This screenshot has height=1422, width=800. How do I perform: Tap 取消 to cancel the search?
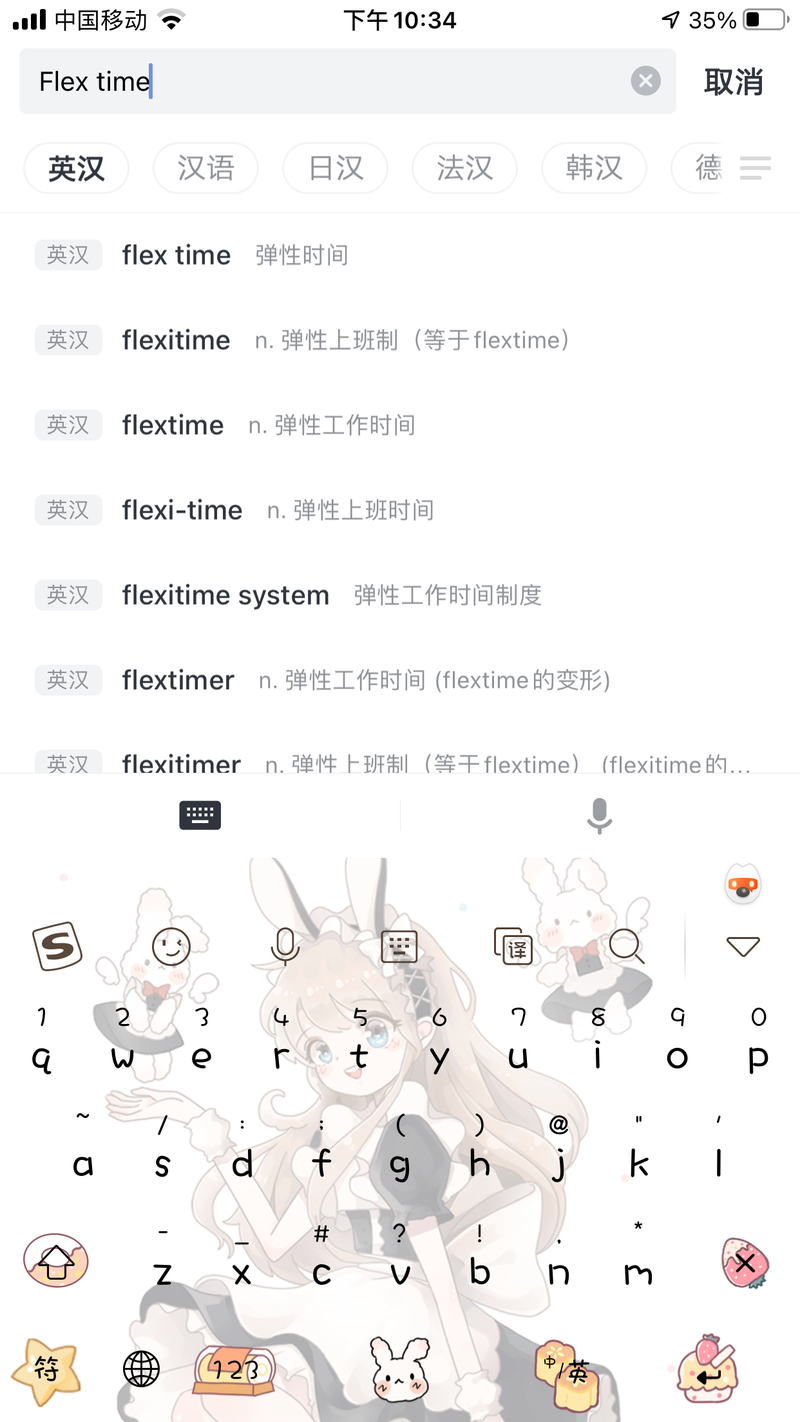click(733, 82)
